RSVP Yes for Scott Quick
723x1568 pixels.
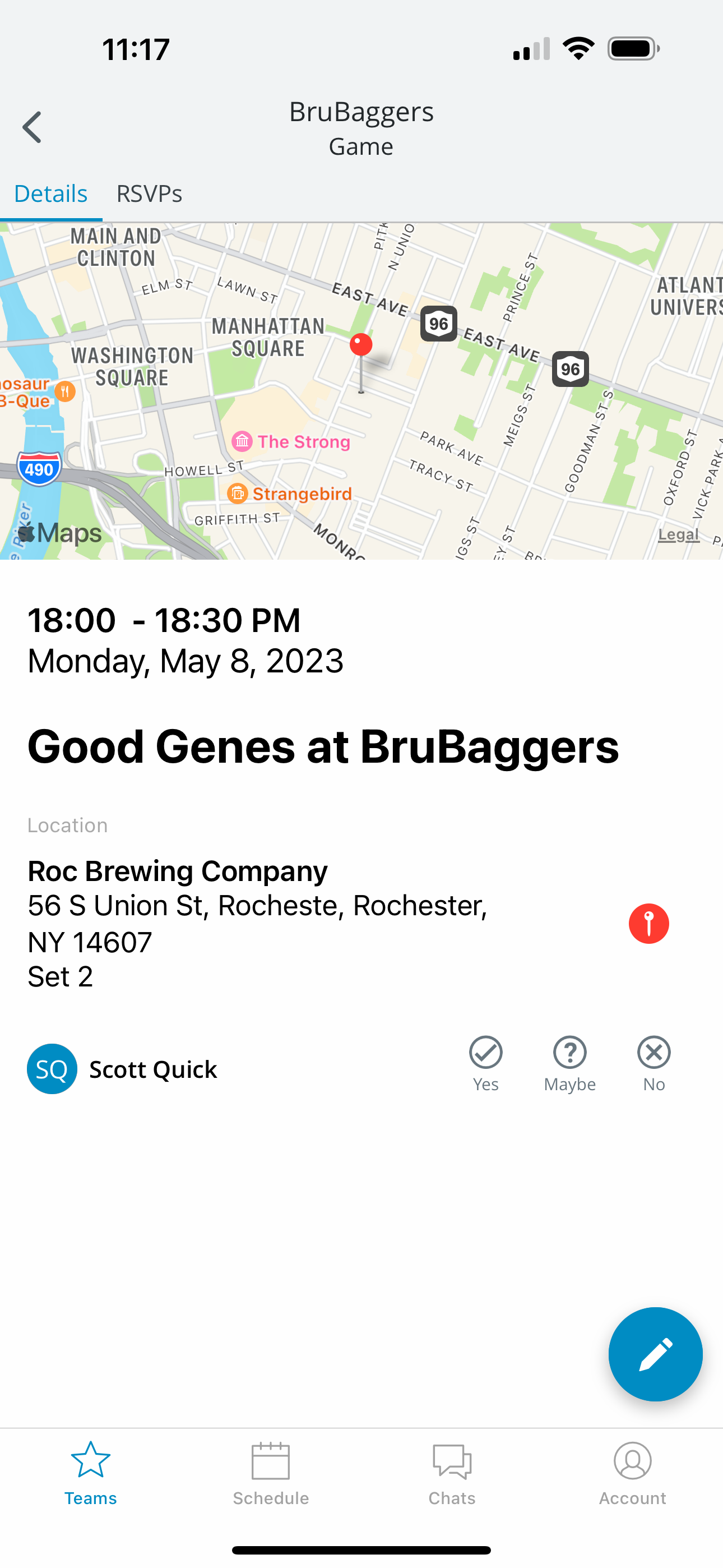(x=486, y=1064)
